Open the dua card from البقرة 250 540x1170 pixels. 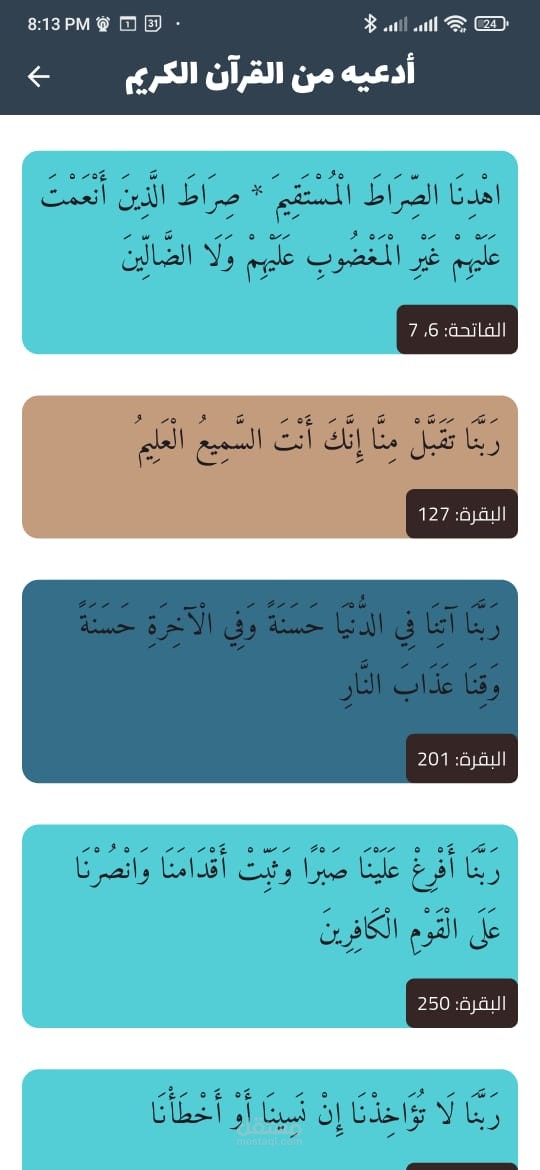pos(270,926)
